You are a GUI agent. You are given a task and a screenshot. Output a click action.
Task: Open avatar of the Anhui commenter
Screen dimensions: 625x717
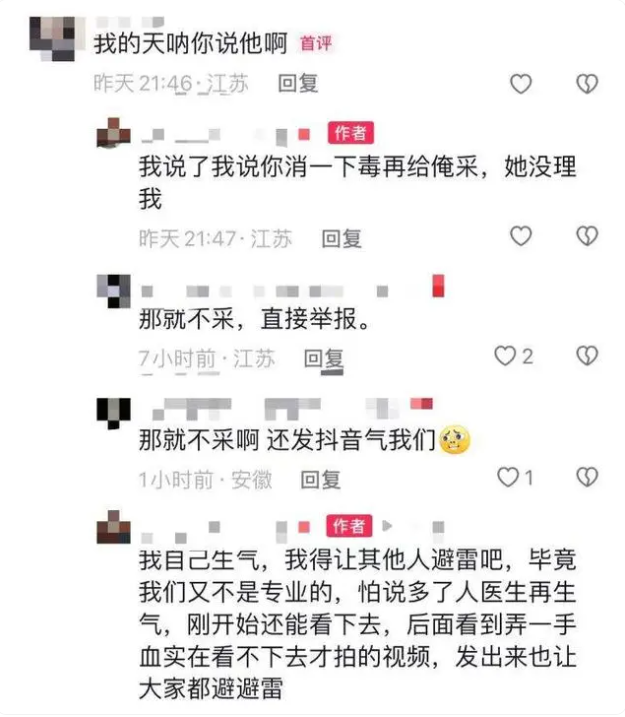(x=113, y=410)
